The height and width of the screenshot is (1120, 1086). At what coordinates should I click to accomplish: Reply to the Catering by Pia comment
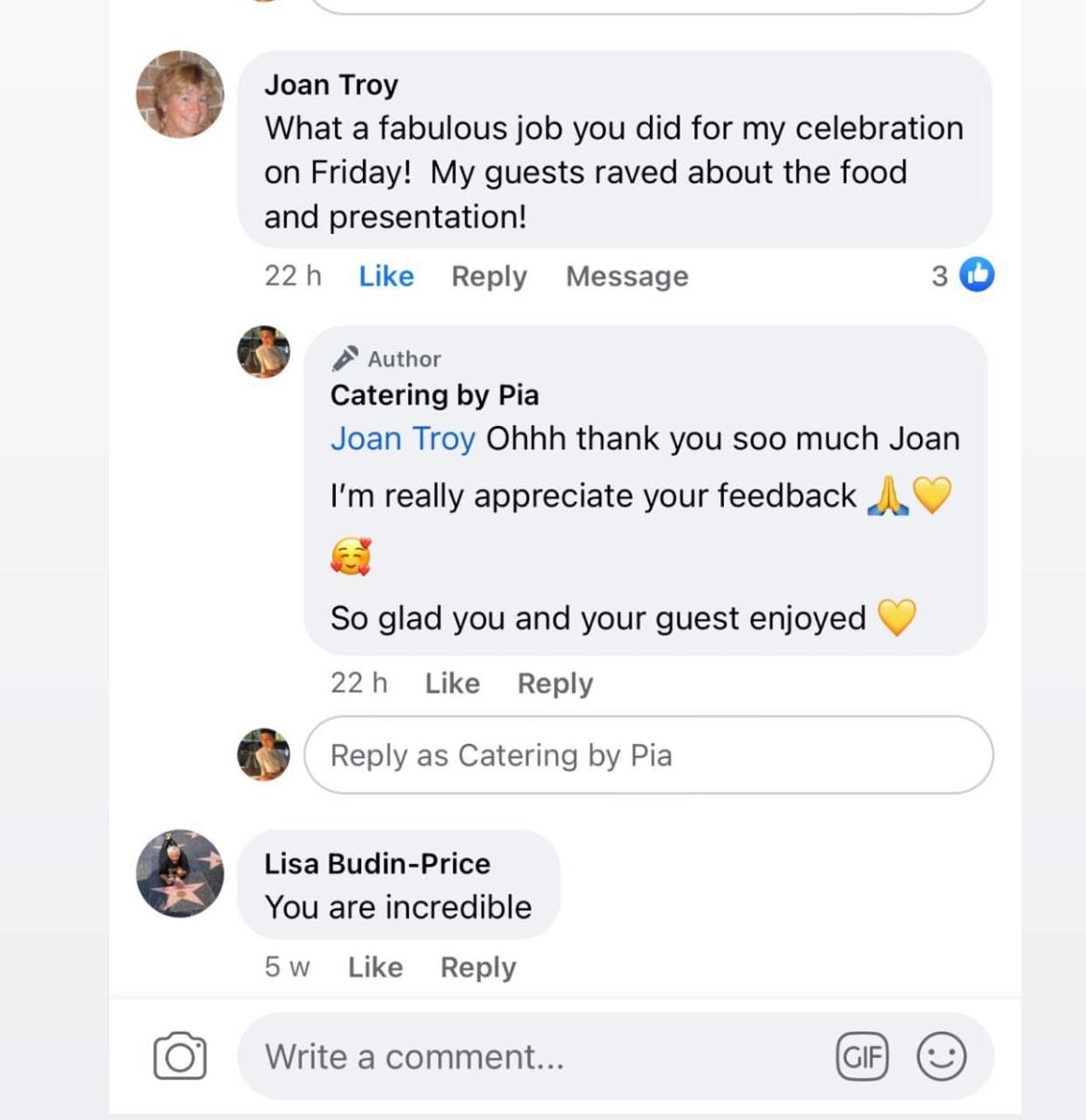click(x=555, y=683)
